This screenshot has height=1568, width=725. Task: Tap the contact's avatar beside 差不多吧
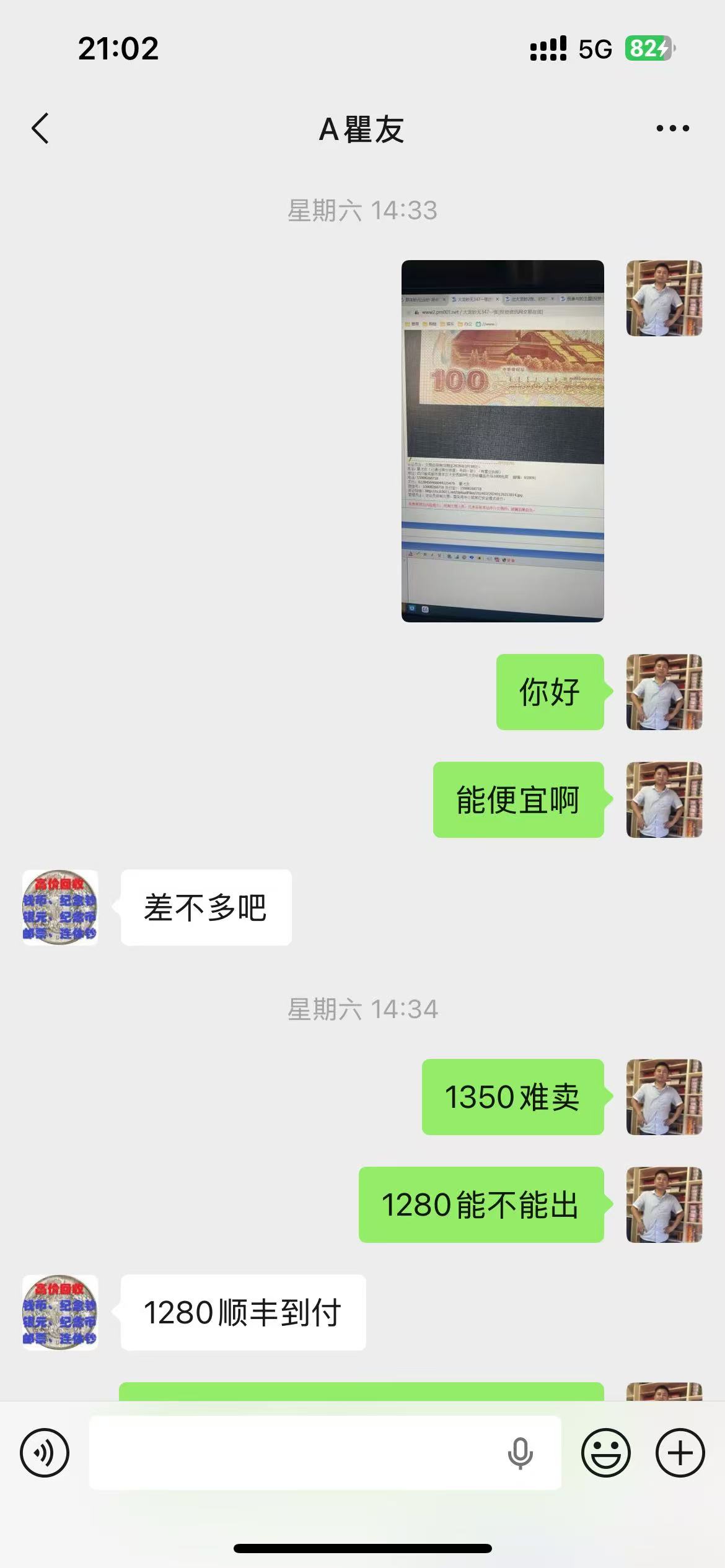point(60,907)
